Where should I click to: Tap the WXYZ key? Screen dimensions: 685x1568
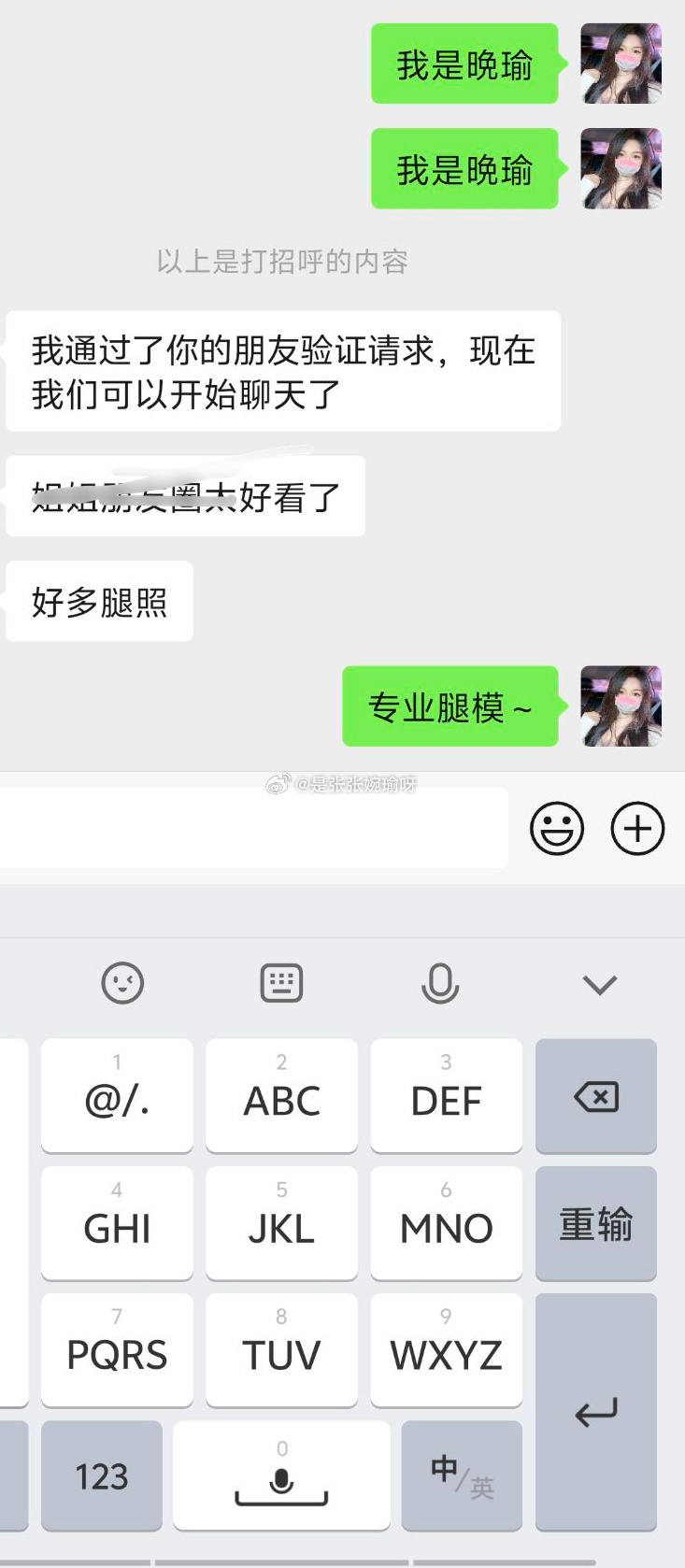(446, 1350)
